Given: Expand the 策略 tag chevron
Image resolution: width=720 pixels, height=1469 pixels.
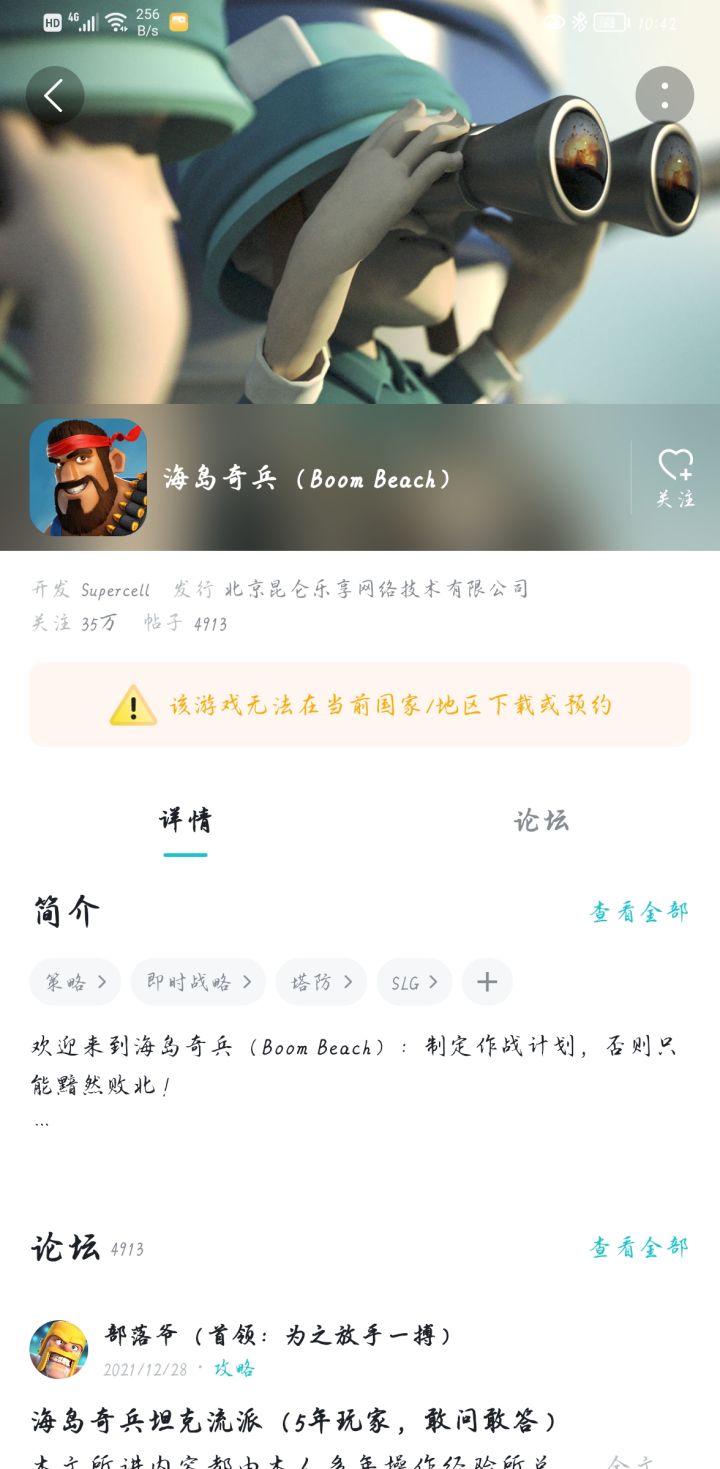Looking at the screenshot, I should tap(104, 981).
